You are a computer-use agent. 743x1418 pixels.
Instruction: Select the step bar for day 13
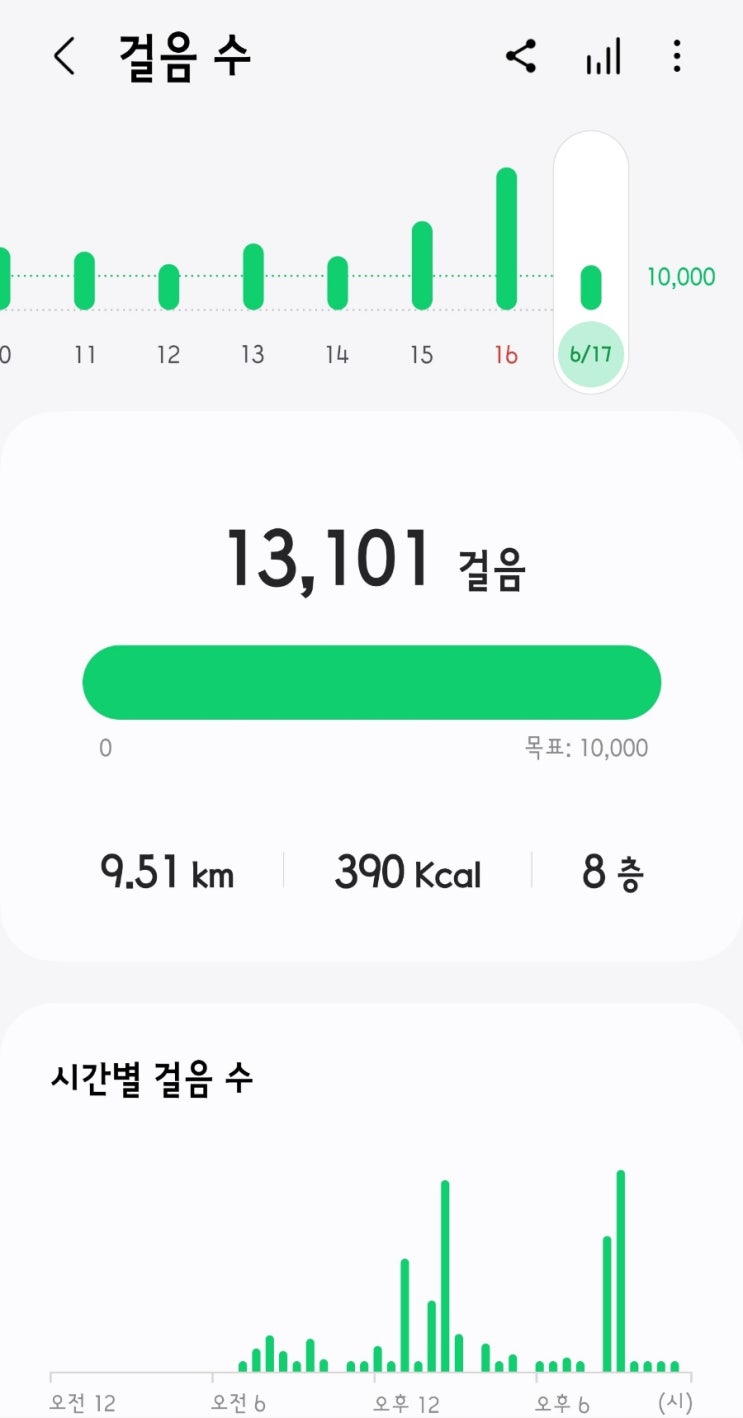coord(253,277)
